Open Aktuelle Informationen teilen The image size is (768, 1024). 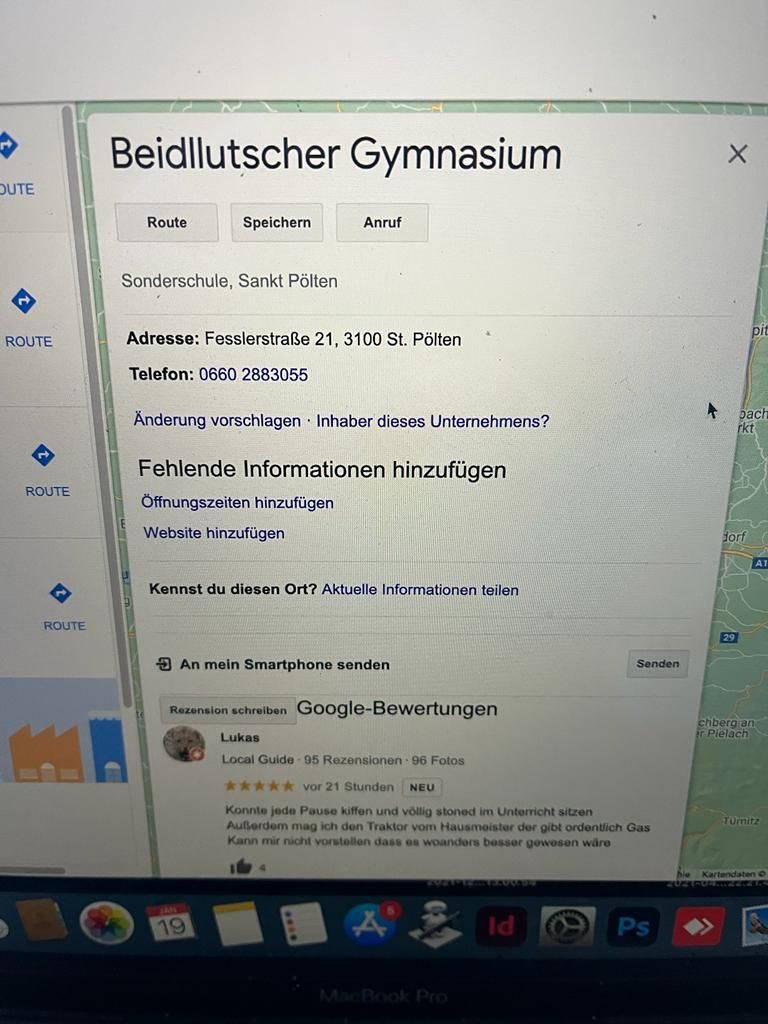420,590
